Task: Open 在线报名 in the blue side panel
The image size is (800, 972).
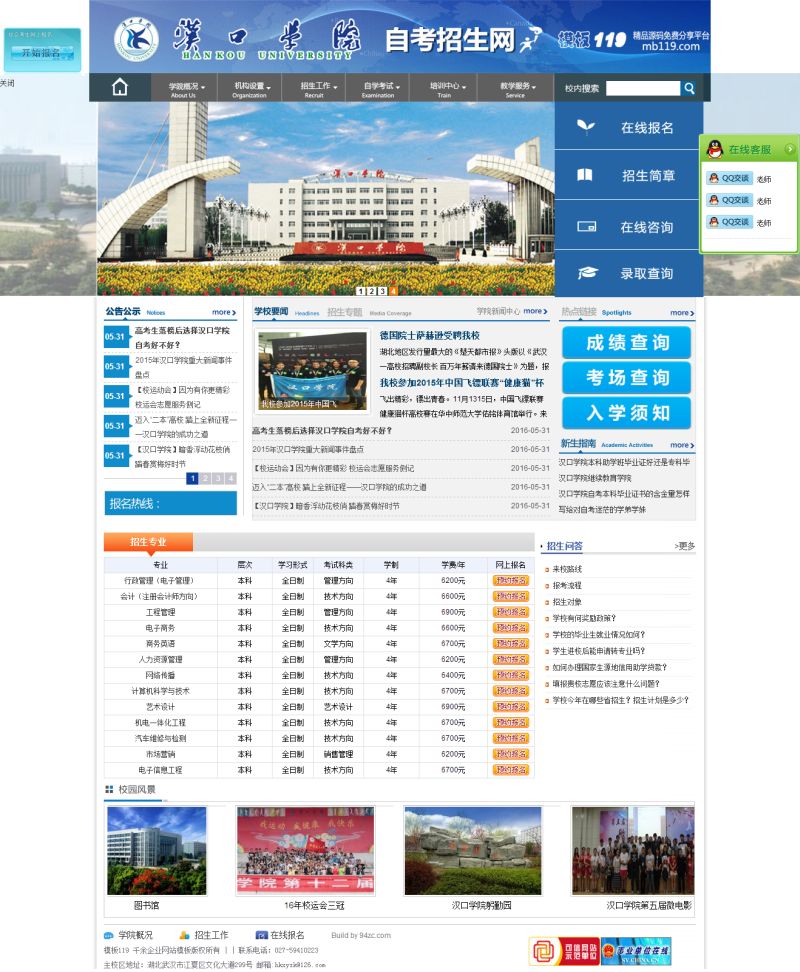Action: click(630, 128)
